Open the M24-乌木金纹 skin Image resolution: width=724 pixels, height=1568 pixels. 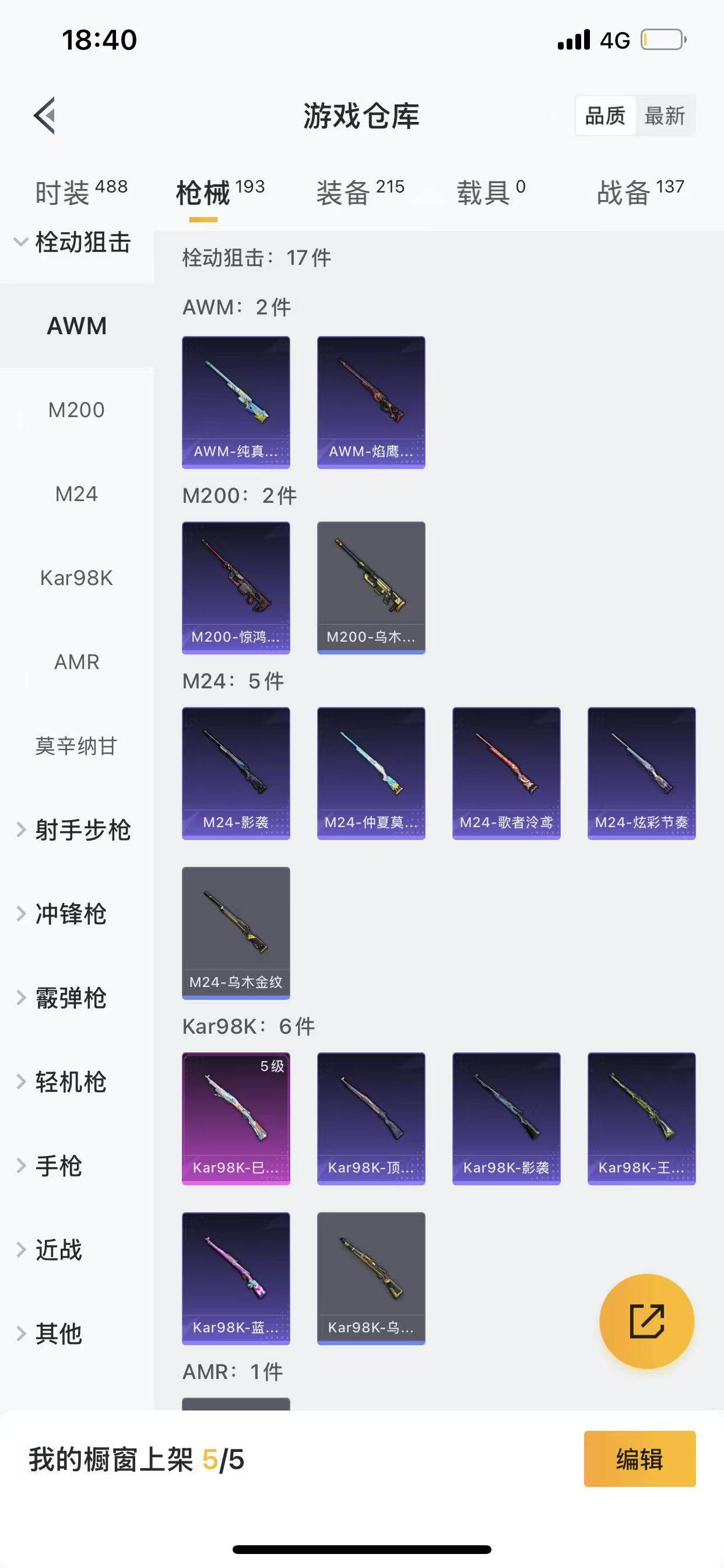coord(236,933)
